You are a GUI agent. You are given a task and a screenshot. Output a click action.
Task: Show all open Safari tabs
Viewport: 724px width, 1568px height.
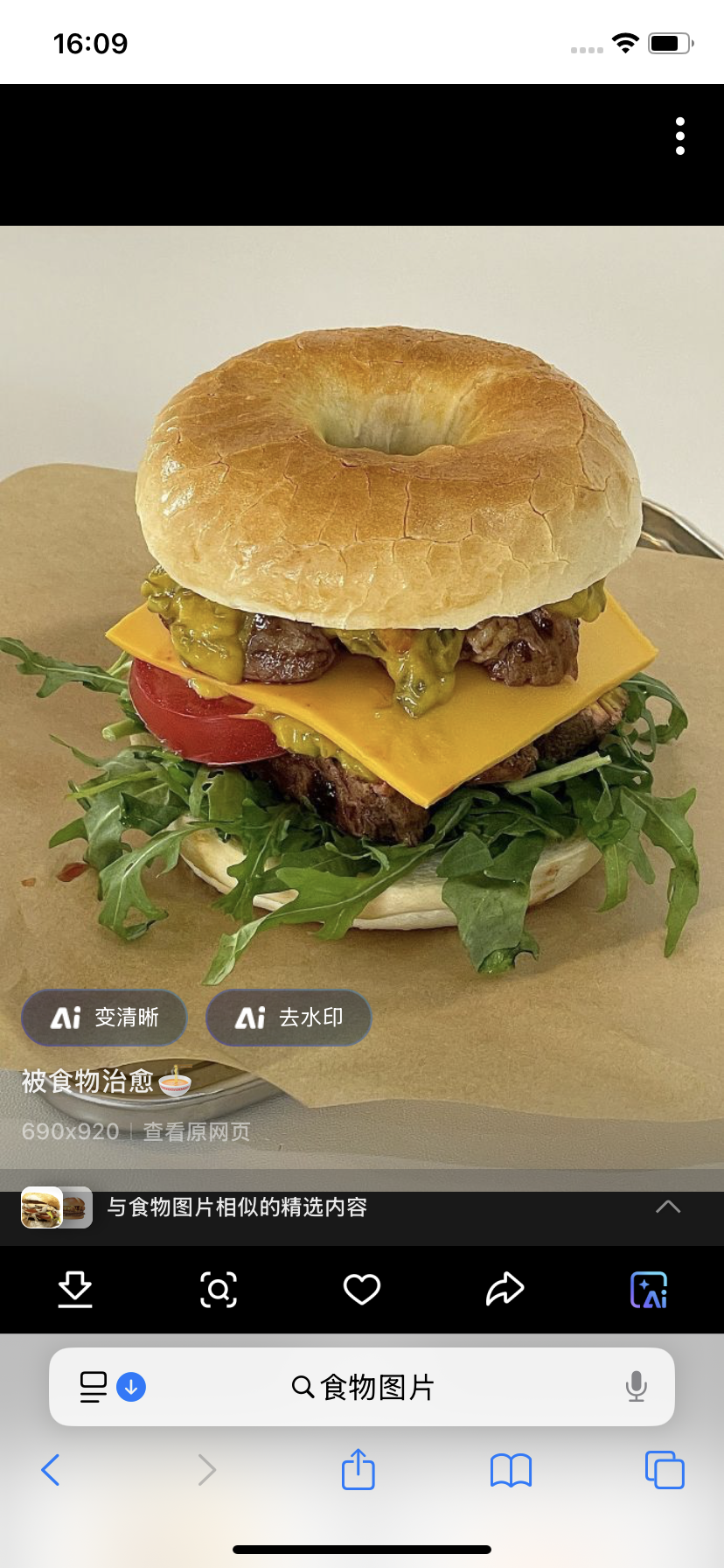(x=665, y=1470)
